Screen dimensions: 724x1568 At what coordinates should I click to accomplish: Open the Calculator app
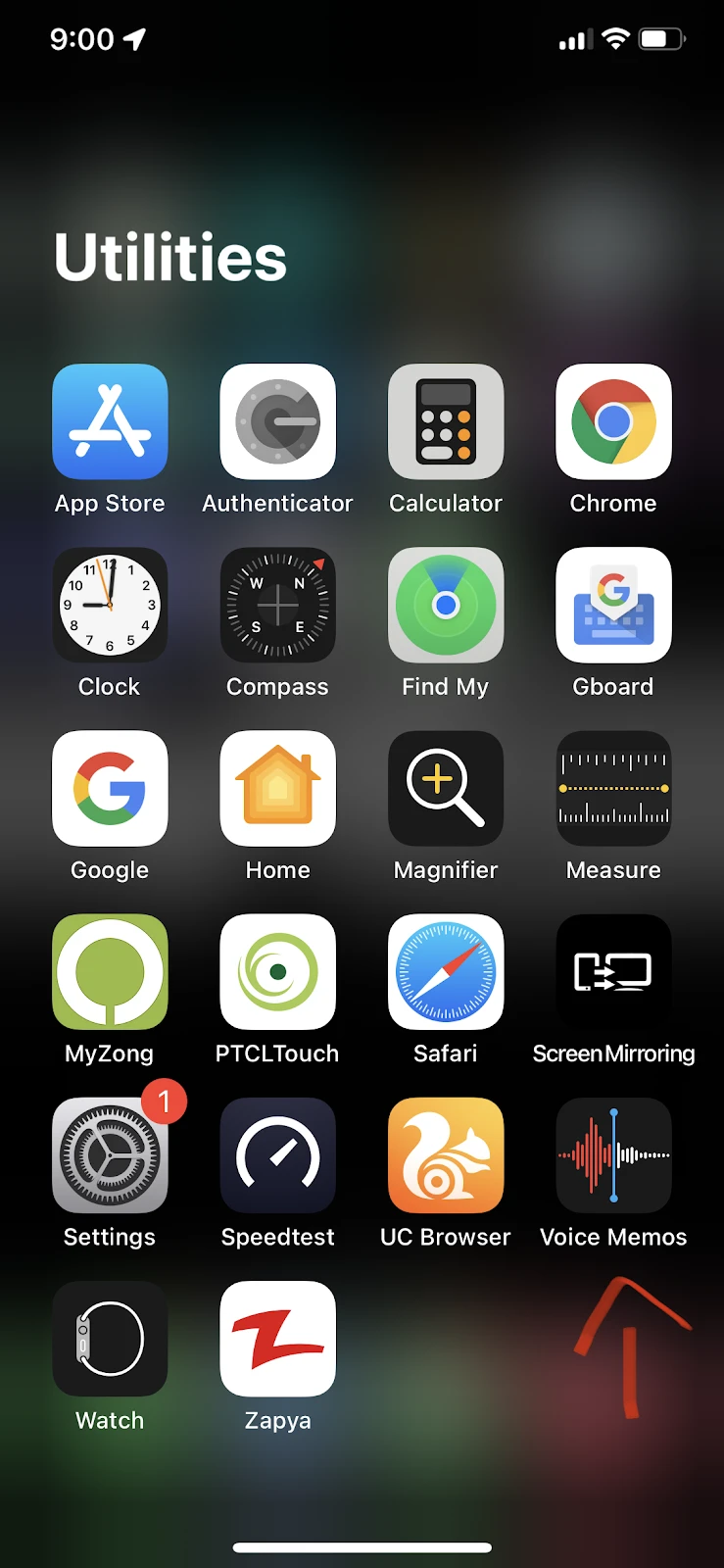tap(446, 421)
